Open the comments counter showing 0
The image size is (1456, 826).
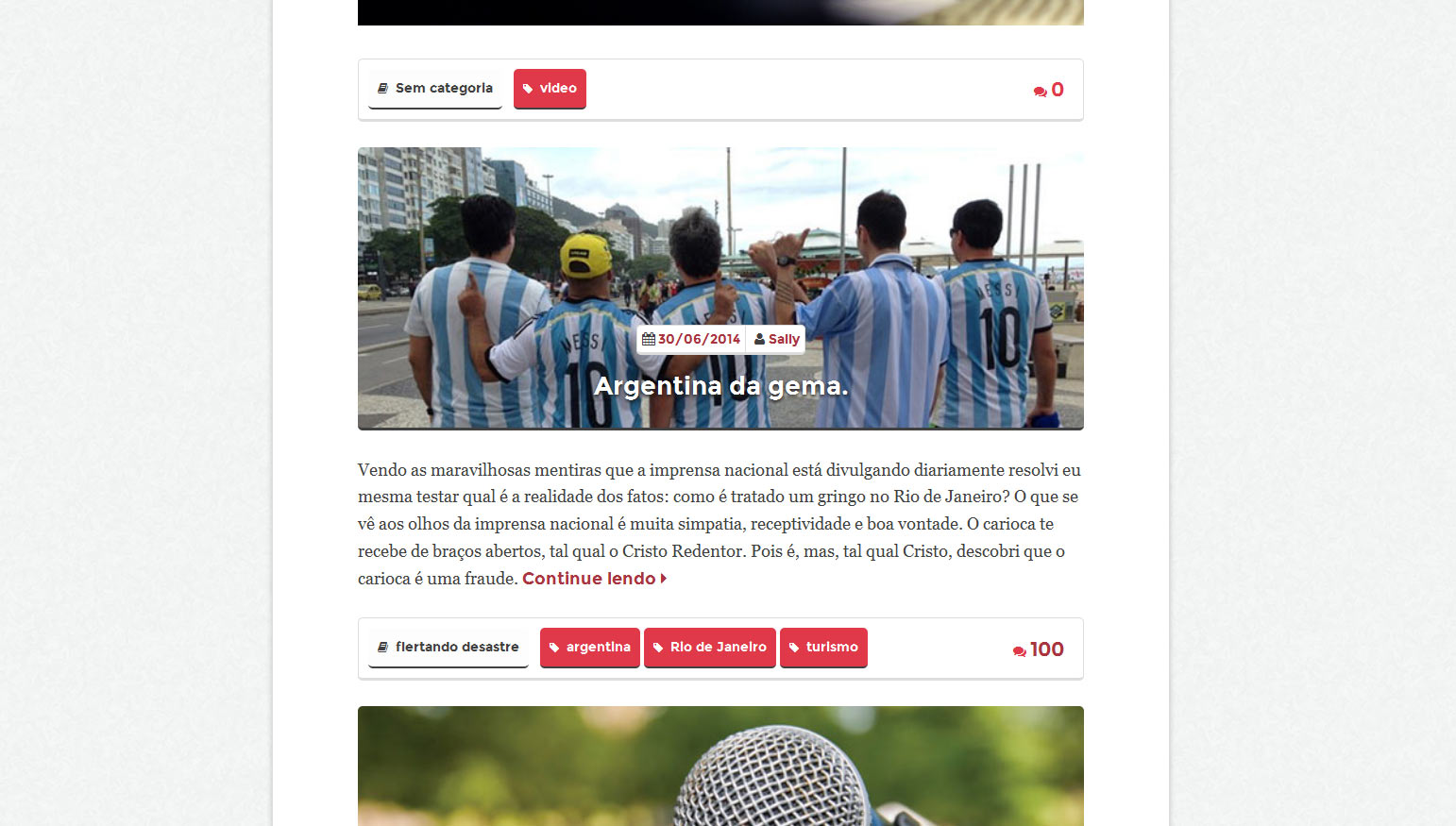point(1049,90)
